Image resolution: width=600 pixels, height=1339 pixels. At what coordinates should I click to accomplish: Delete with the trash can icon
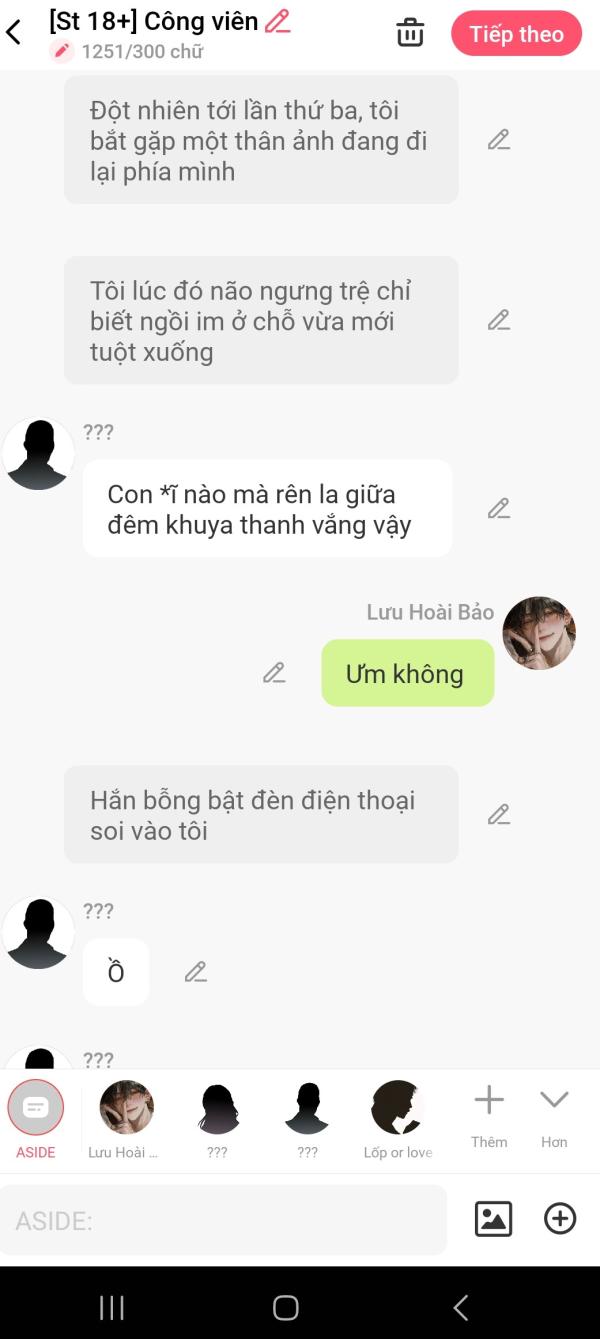coord(410,33)
